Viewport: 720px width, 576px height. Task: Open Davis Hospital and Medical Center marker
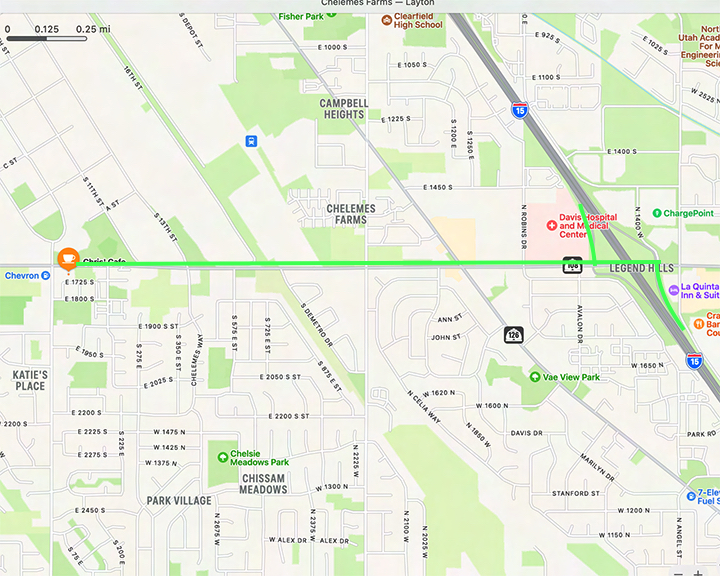551,225
